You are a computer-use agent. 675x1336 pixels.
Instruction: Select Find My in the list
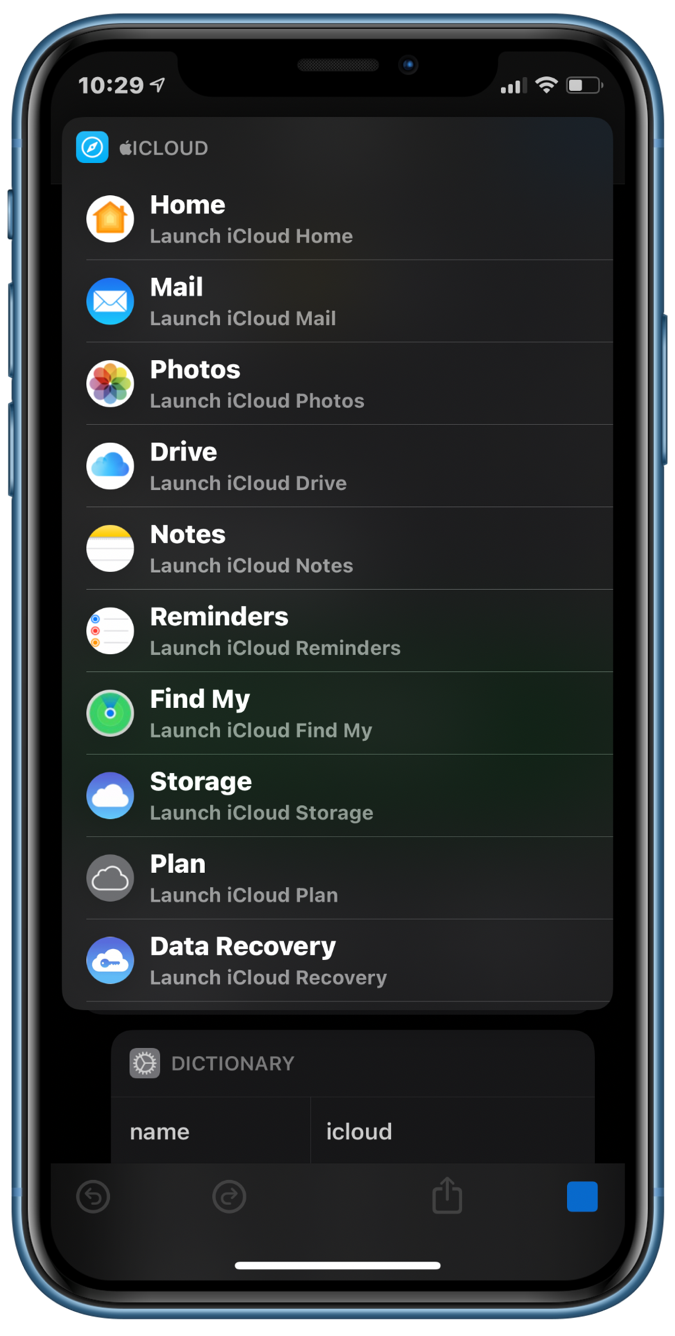[338, 713]
